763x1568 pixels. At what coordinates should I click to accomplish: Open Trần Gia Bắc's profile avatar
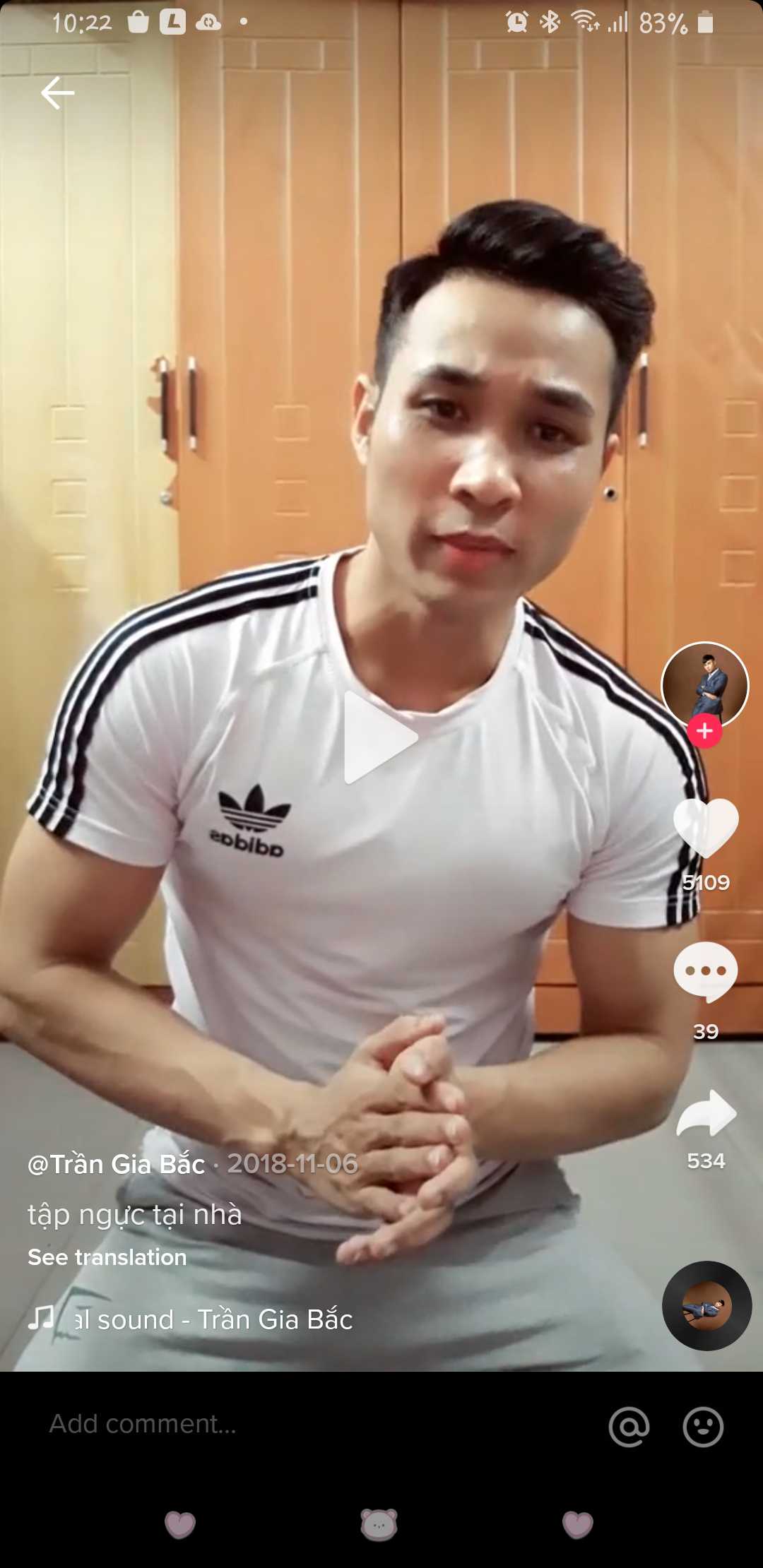point(704,684)
